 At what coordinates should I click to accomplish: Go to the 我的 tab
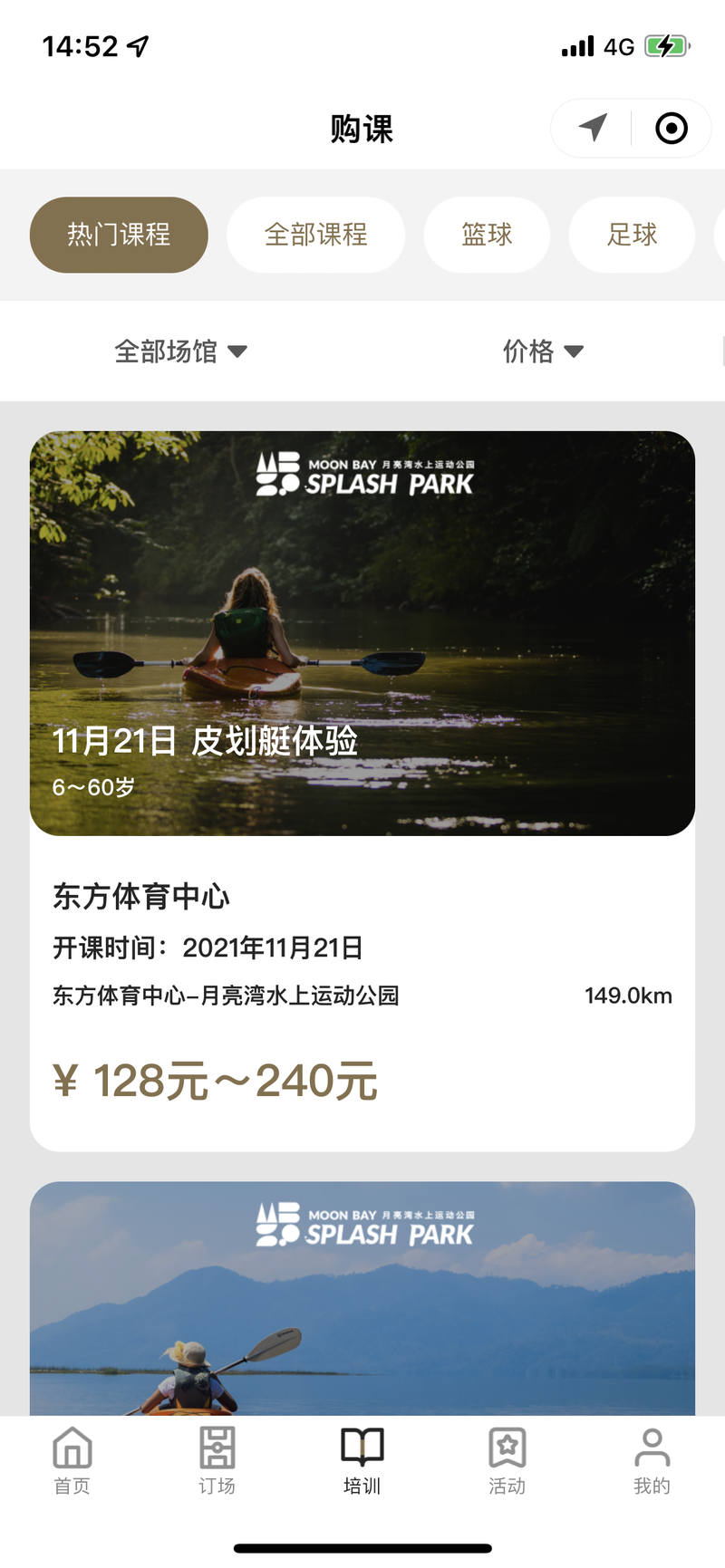click(x=652, y=1459)
